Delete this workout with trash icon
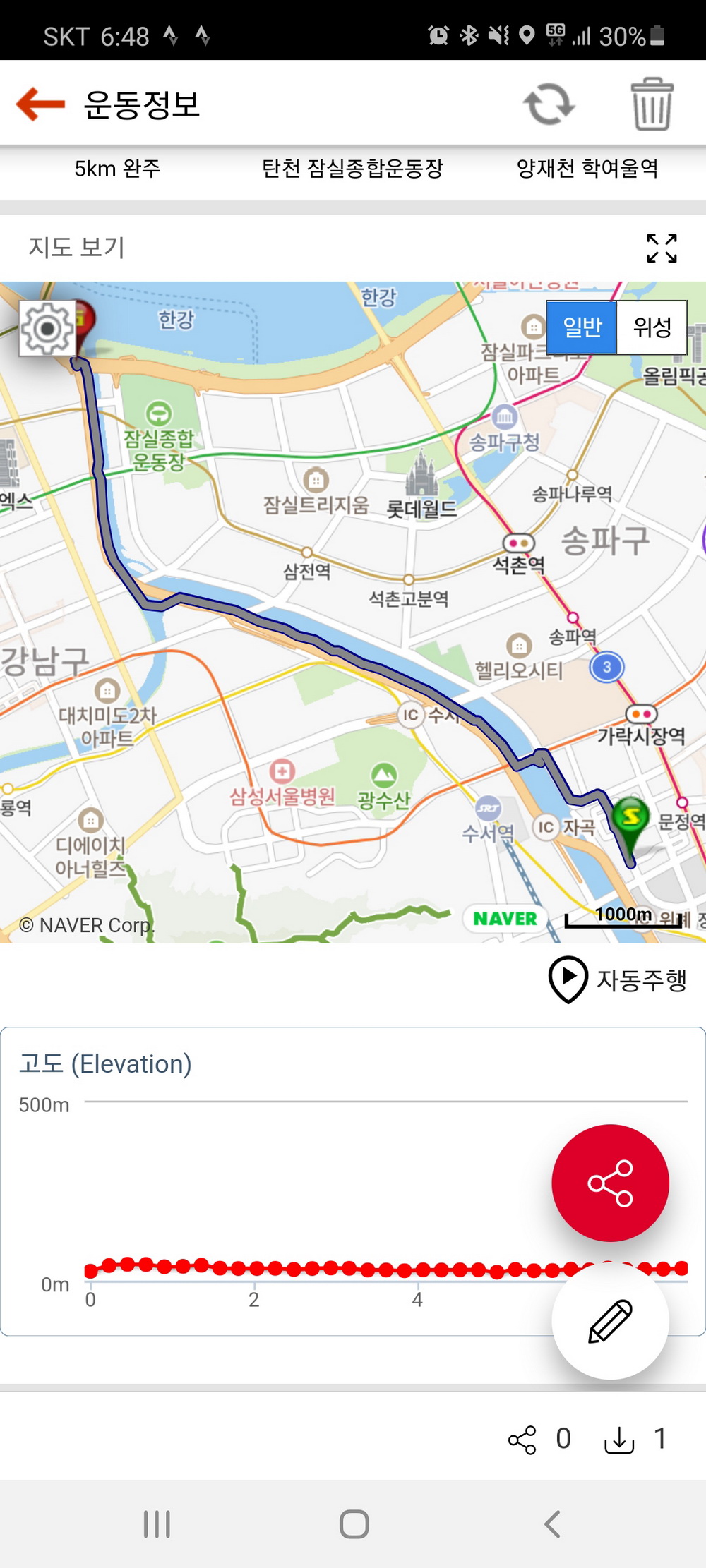The width and height of the screenshot is (706, 1568). click(652, 104)
